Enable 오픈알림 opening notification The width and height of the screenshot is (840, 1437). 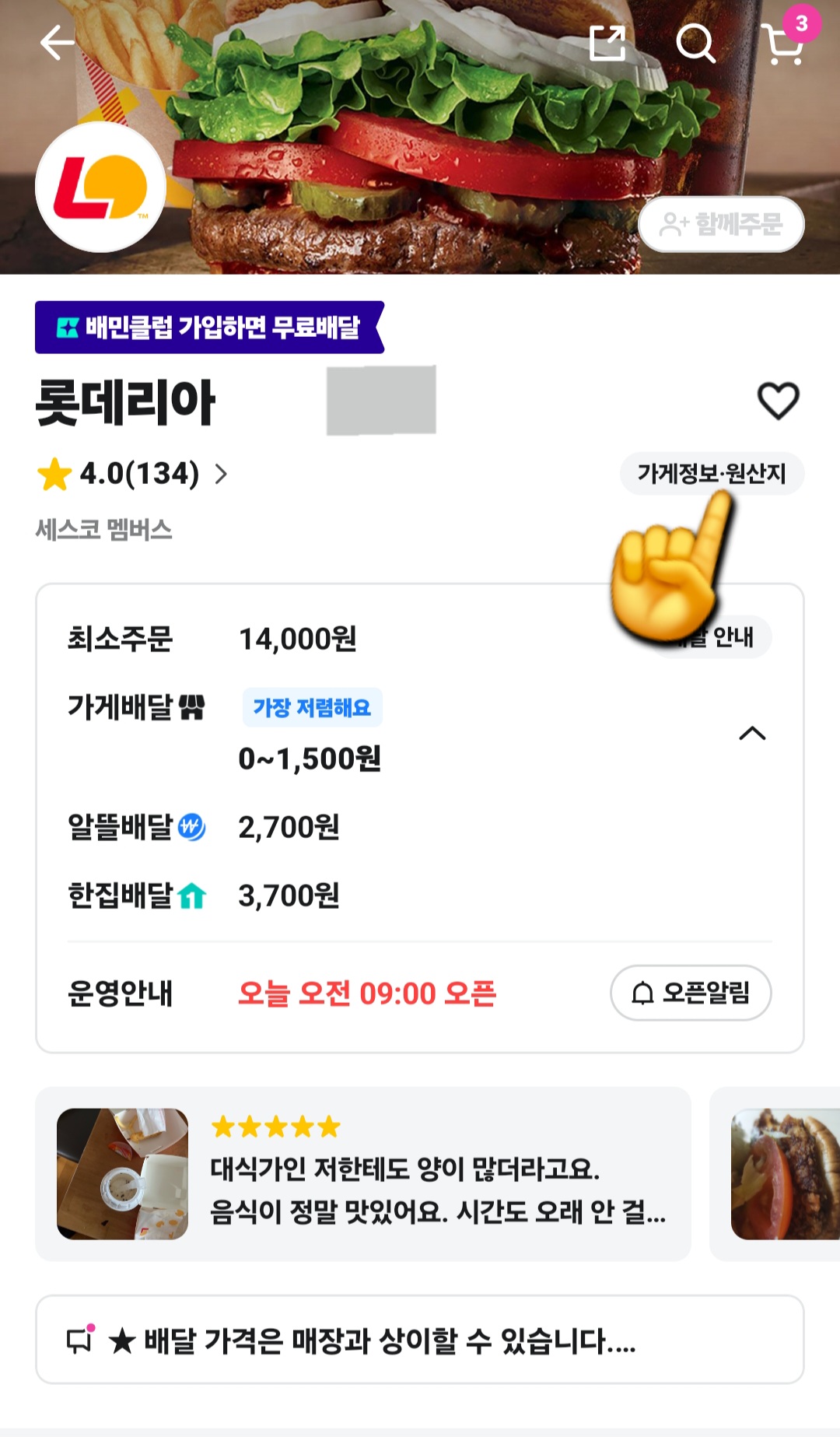(692, 993)
